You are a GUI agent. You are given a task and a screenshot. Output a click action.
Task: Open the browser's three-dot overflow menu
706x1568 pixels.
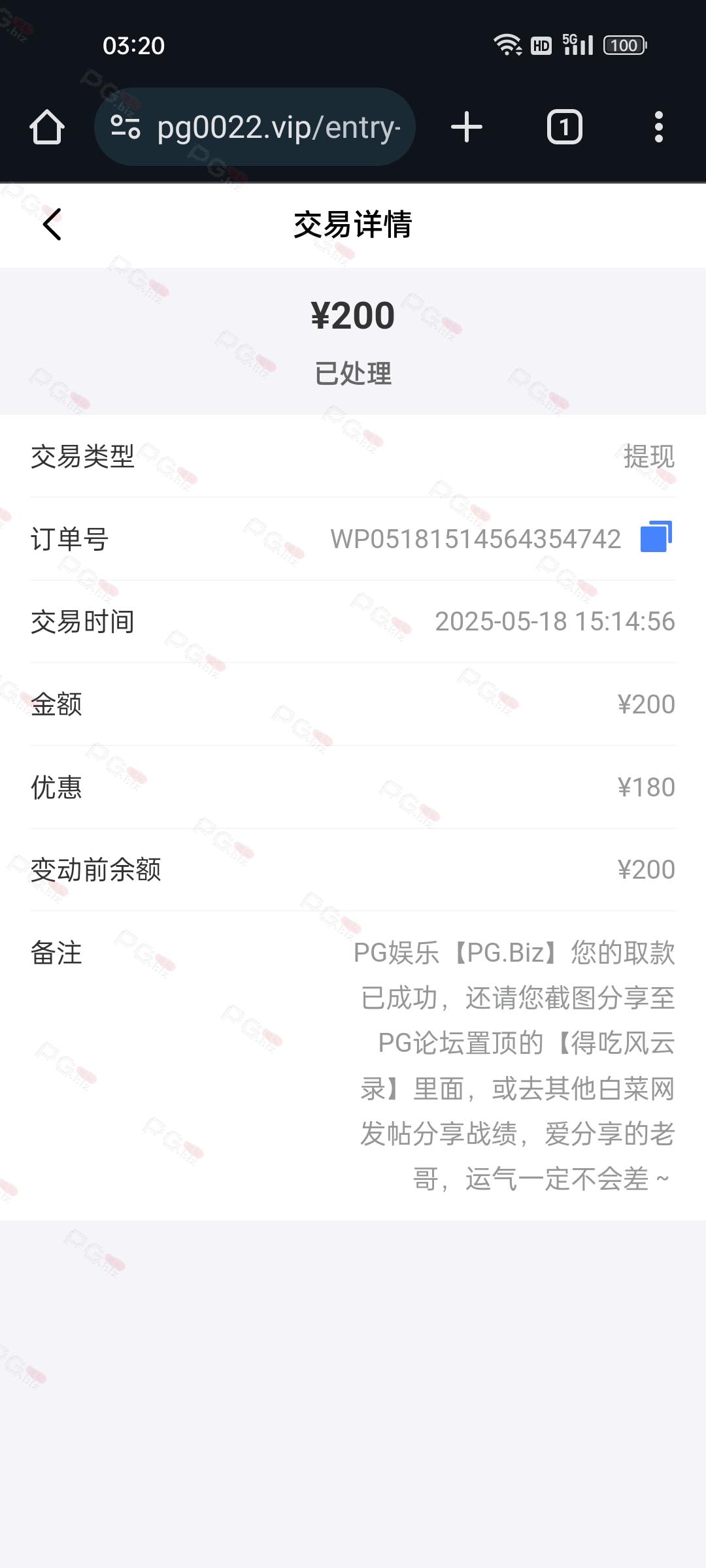coord(659,127)
